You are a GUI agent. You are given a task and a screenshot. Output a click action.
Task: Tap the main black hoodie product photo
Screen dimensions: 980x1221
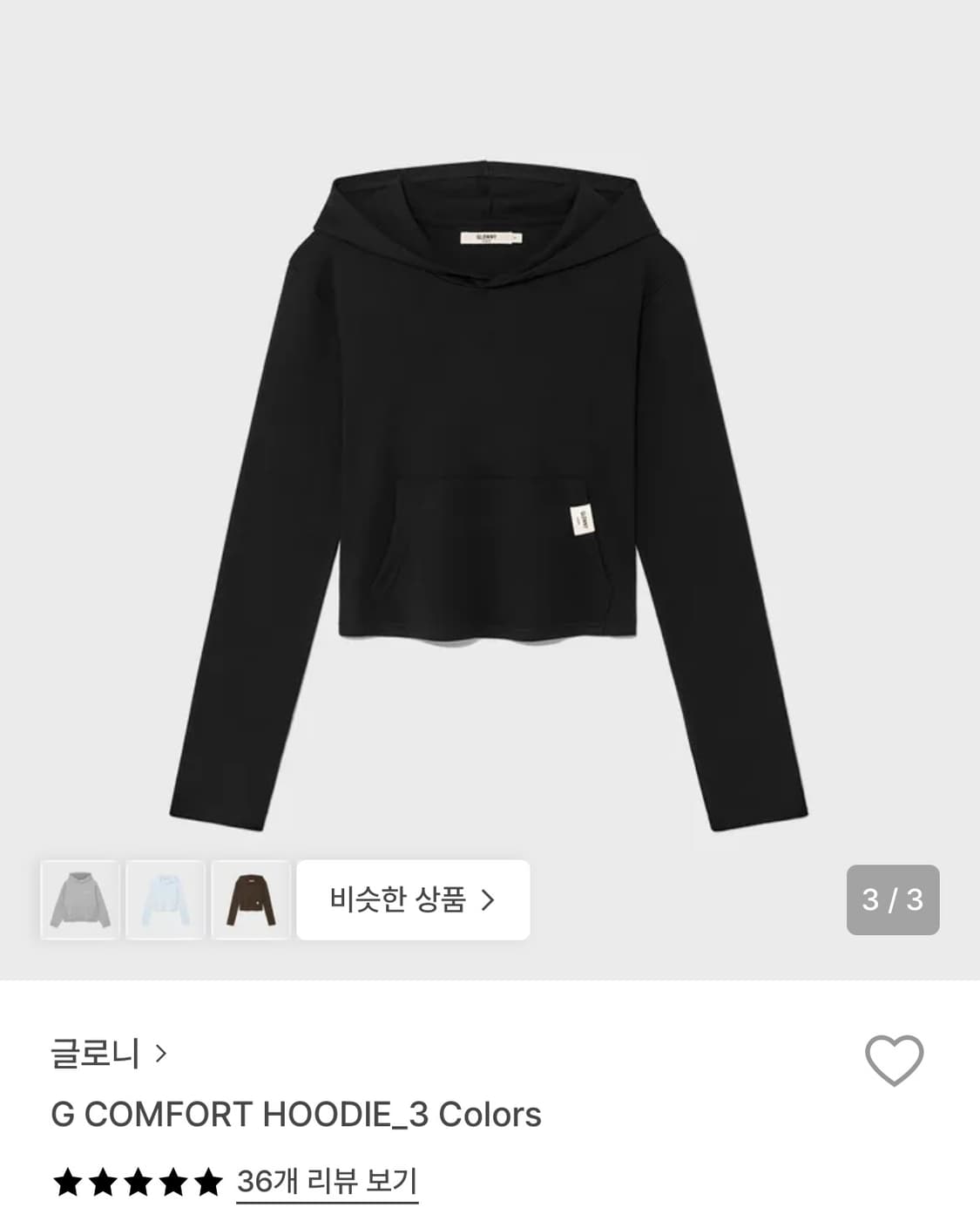click(490, 436)
